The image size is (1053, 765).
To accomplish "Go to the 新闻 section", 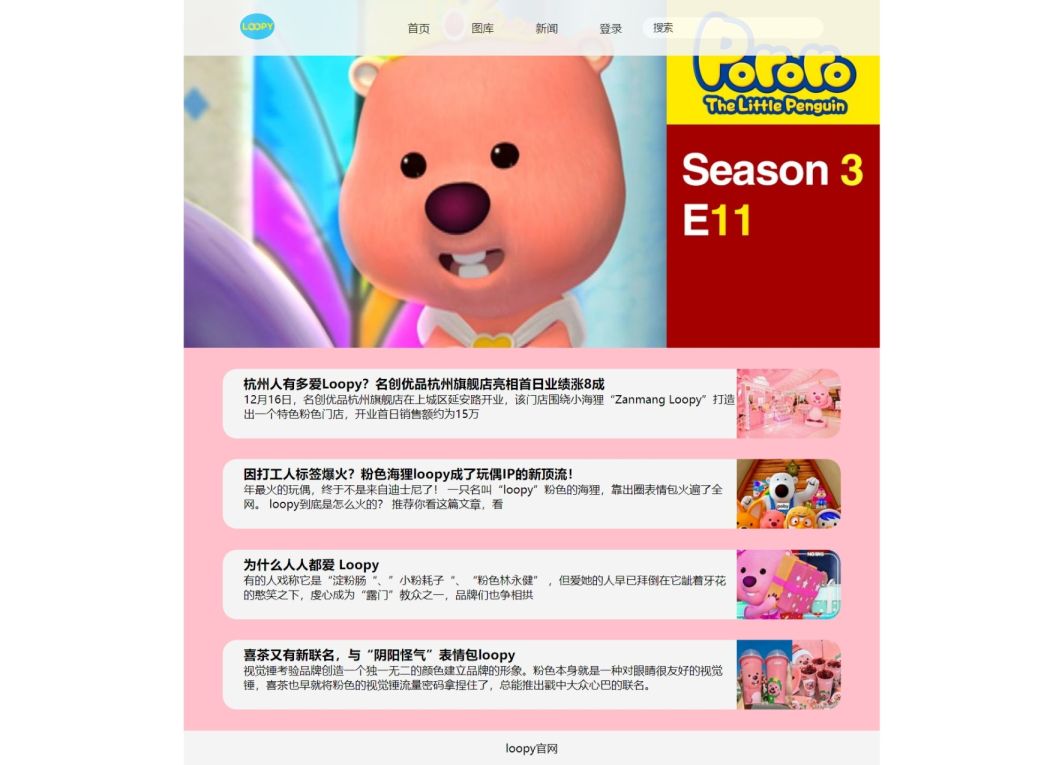I will pos(546,28).
